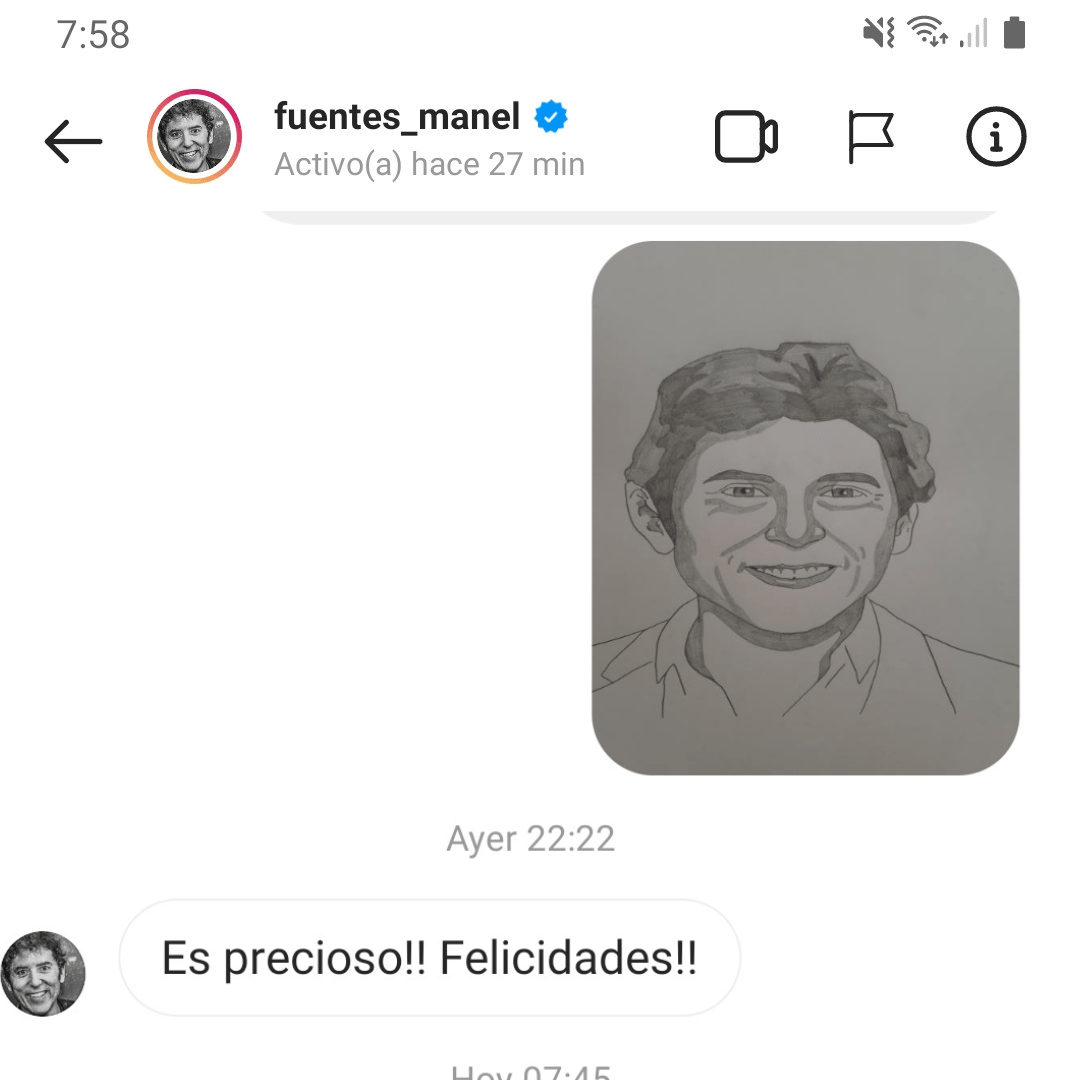Viewport: 1080px width, 1080px height.
Task: Open the fuentes_manel profile name
Action: tap(398, 118)
